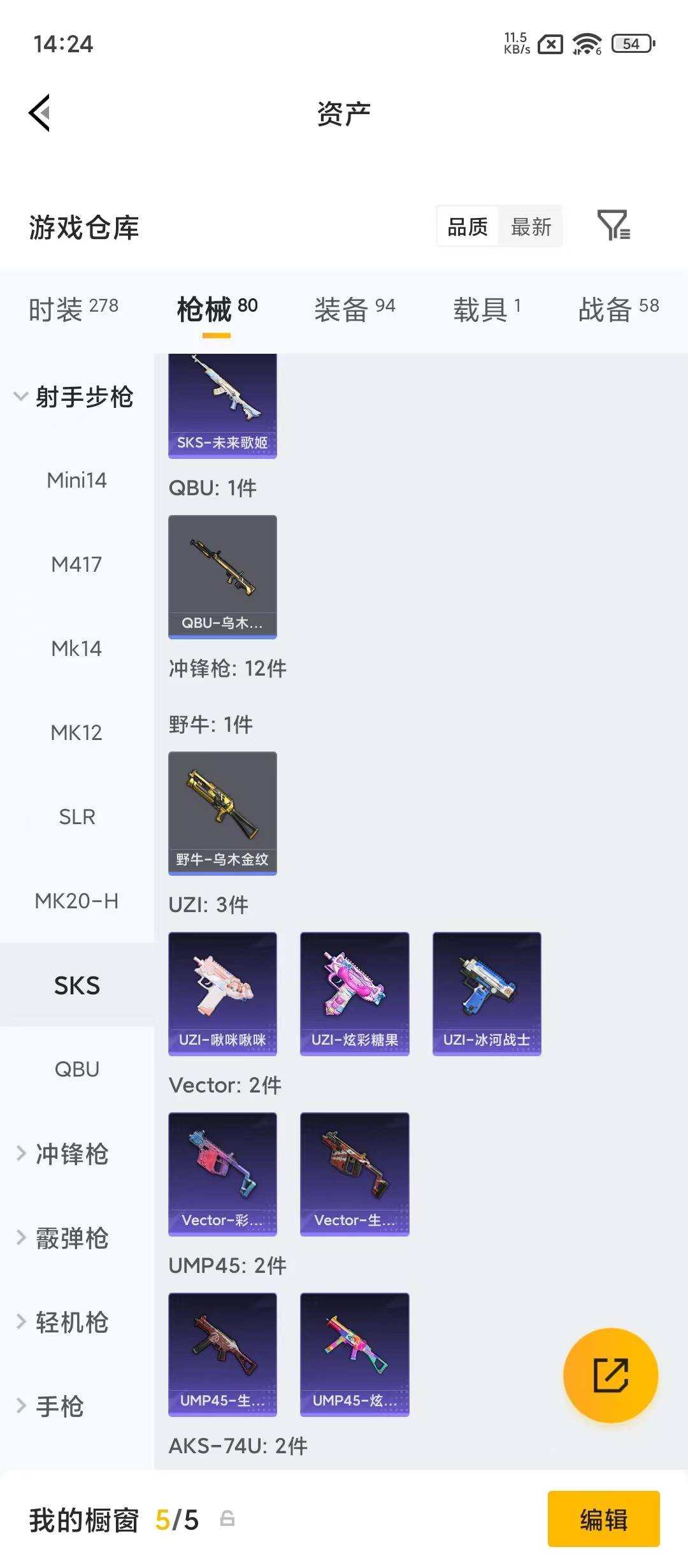Open the UZI-冰河战士 skin

click(x=487, y=994)
